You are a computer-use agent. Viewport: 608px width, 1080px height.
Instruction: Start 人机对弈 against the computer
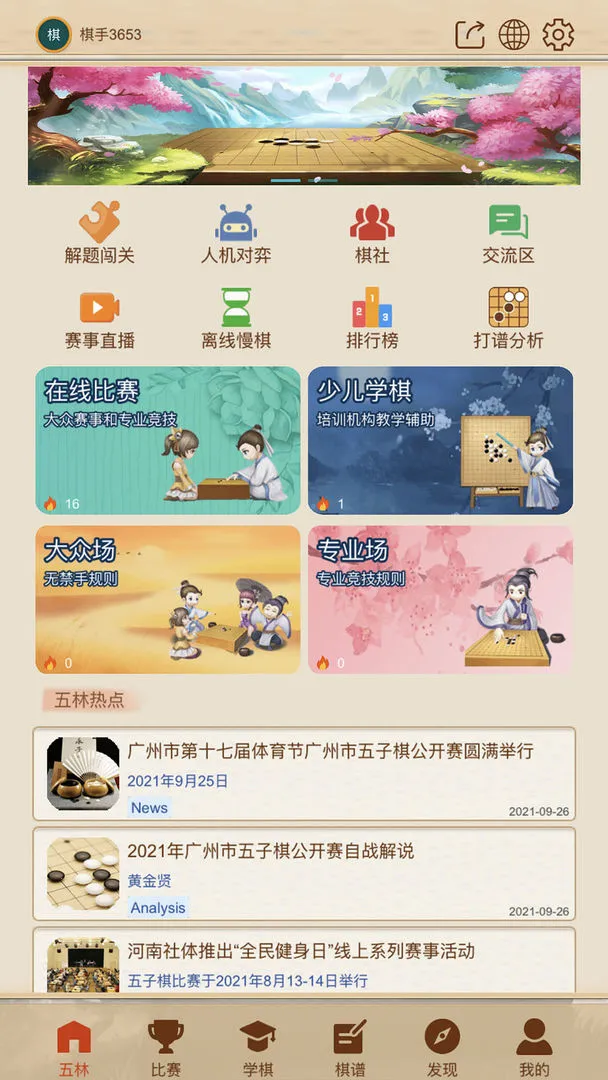236,233
